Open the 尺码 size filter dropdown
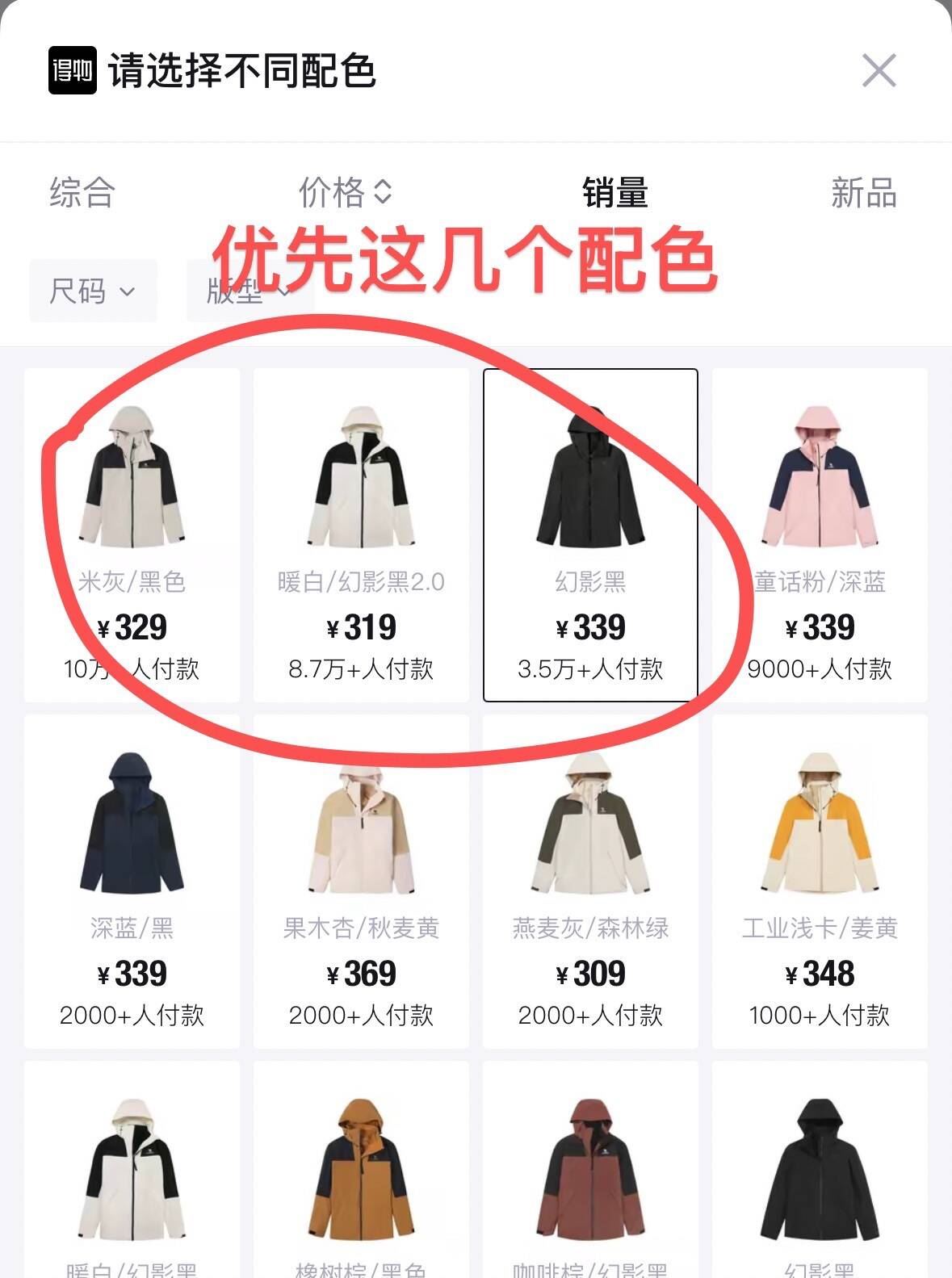 [93, 292]
